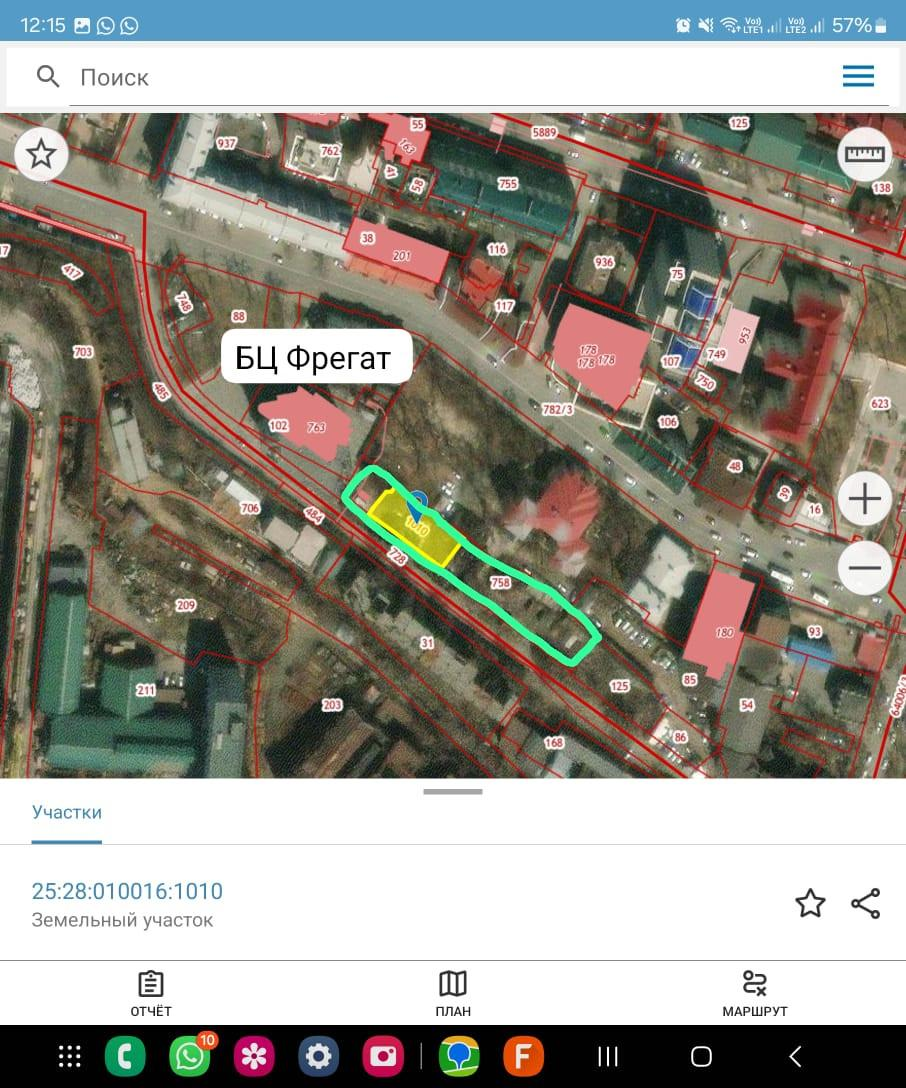The image size is (906, 1088).
Task: Tap the favorites star on the map
Action: click(x=41, y=155)
